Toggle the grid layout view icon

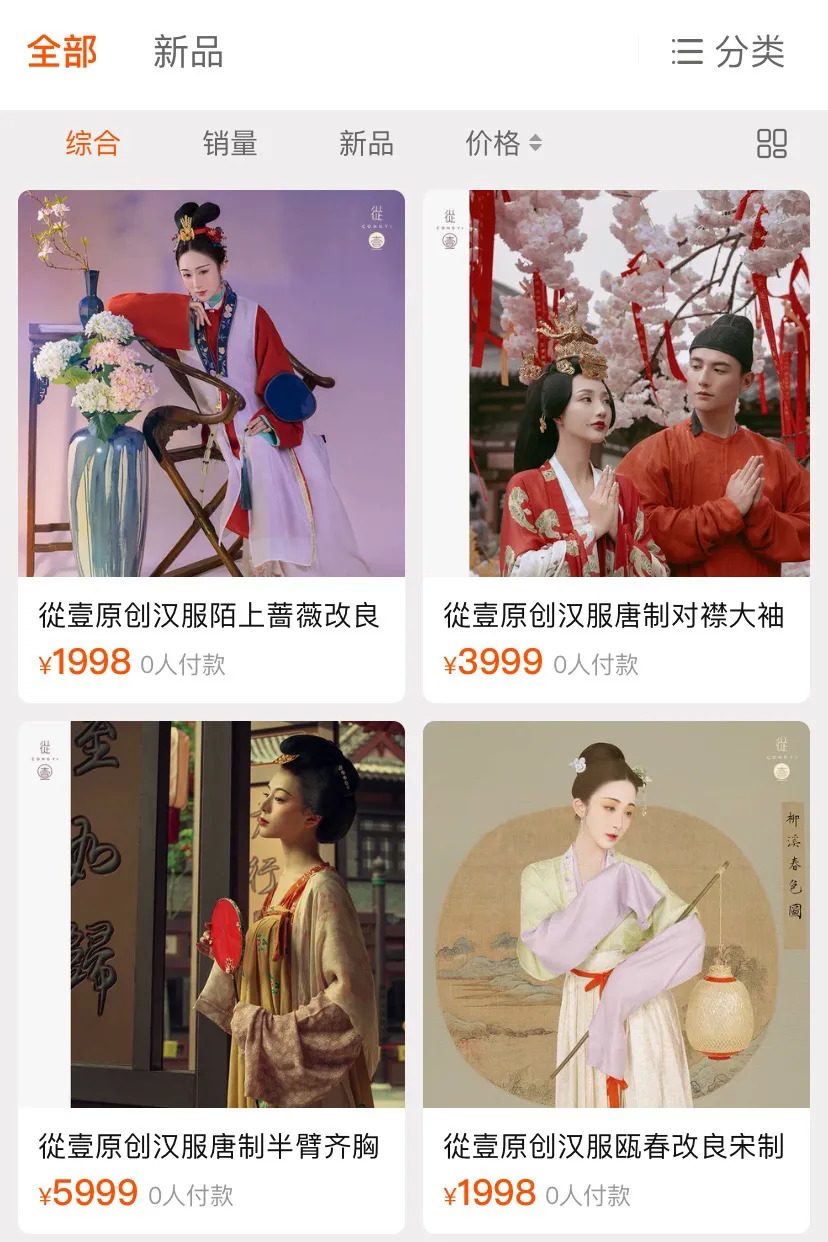[771, 144]
